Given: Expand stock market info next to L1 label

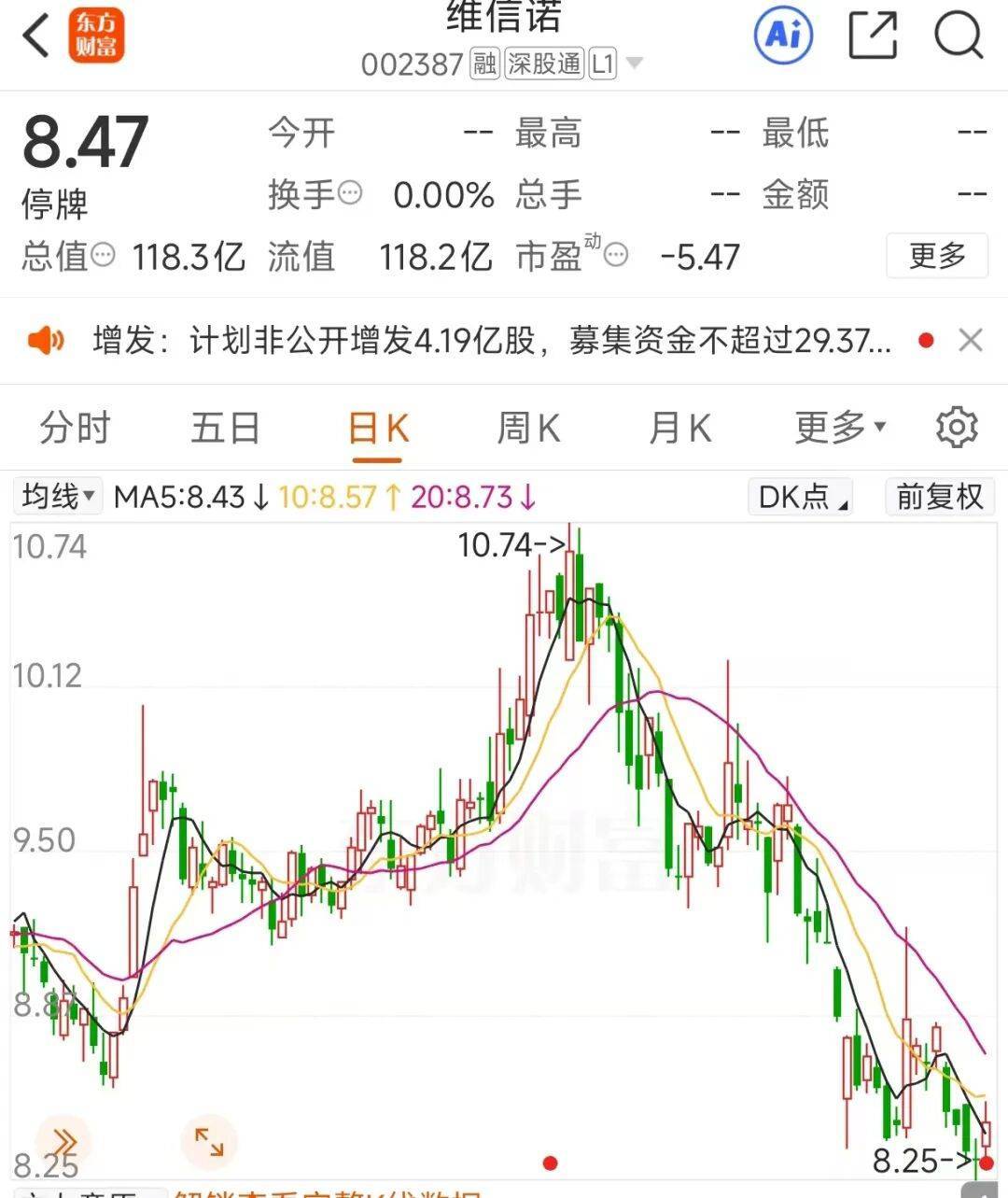Looking at the screenshot, I should coord(631,63).
